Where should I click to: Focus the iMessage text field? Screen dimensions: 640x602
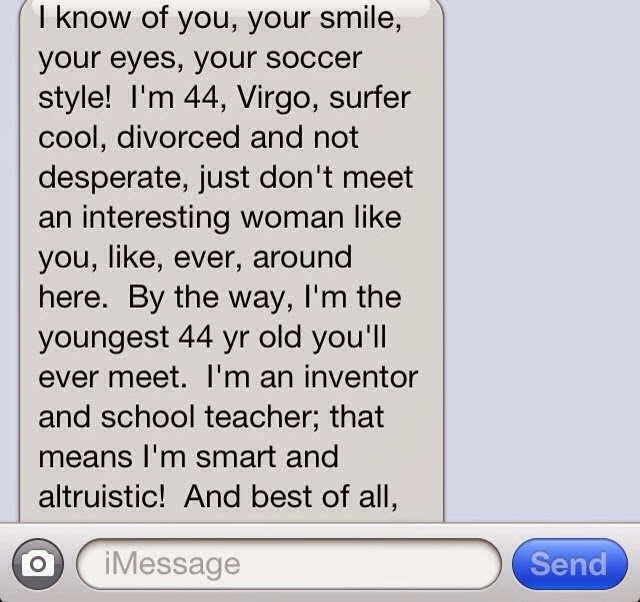[x=288, y=564]
